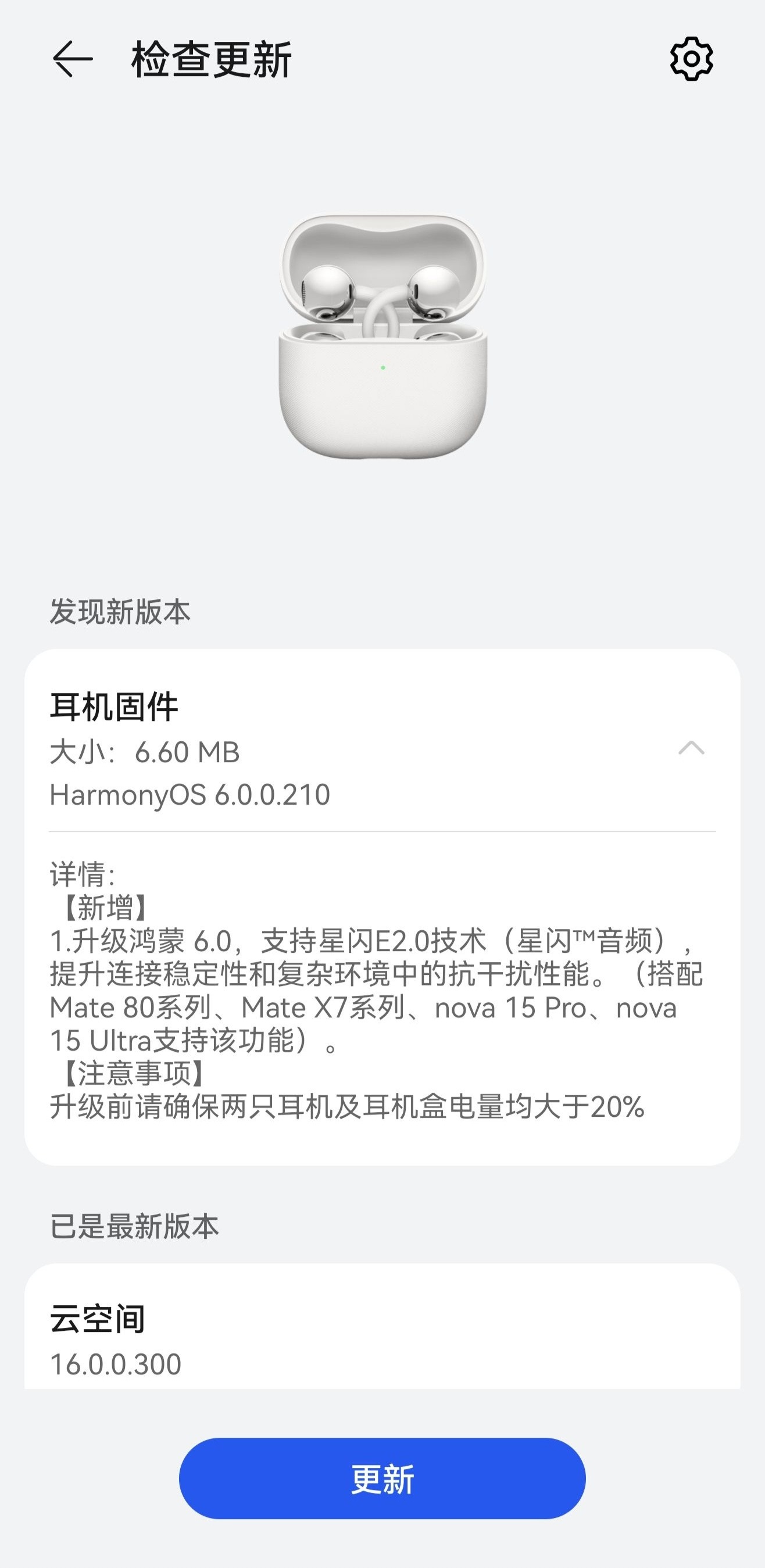This screenshot has height=1568, width=765.
Task: Tap the green status dot on the case
Action: pyautogui.click(x=382, y=367)
